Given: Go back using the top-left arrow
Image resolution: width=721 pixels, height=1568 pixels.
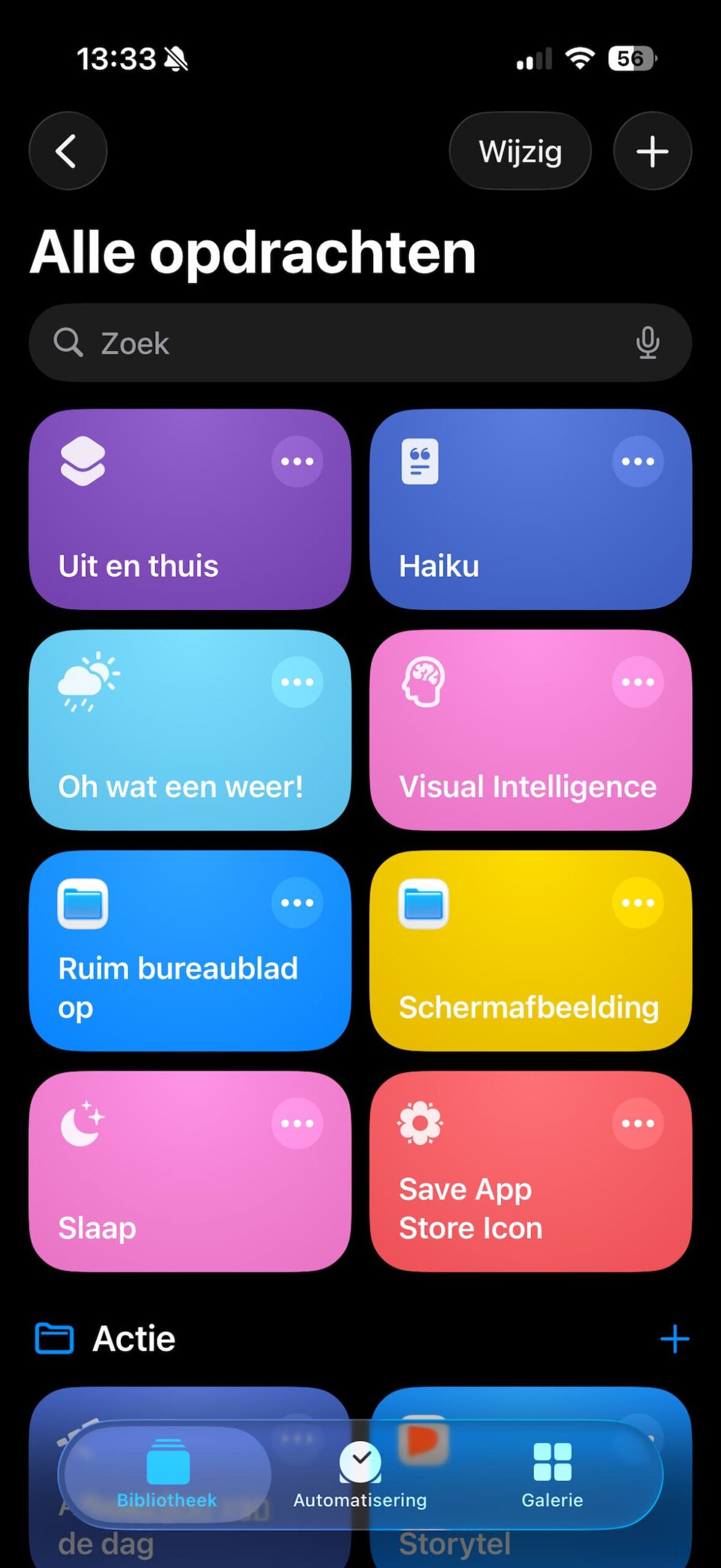Looking at the screenshot, I should [x=67, y=151].
